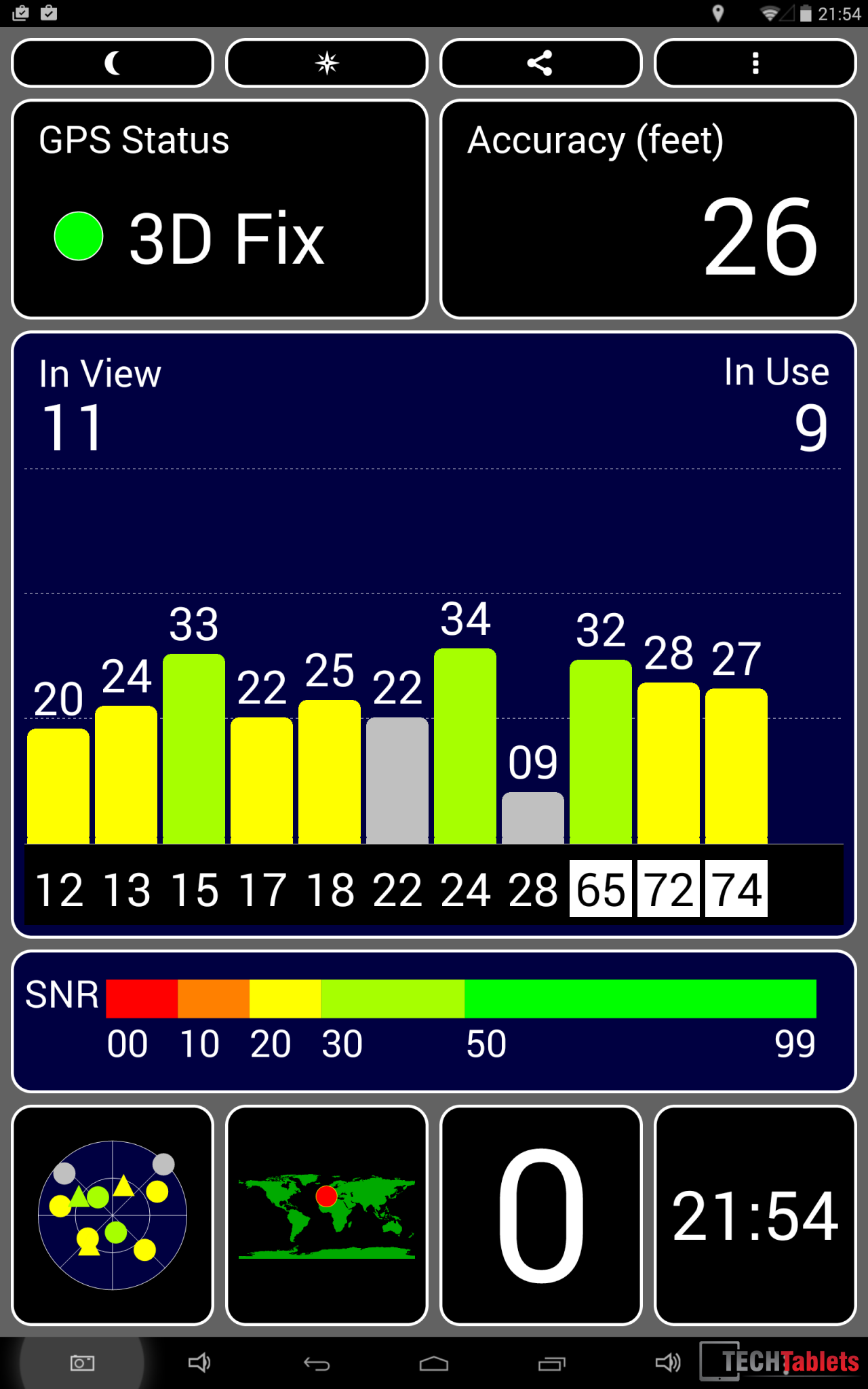
Task: Lower volume with the left speaker icon
Action: [199, 1363]
